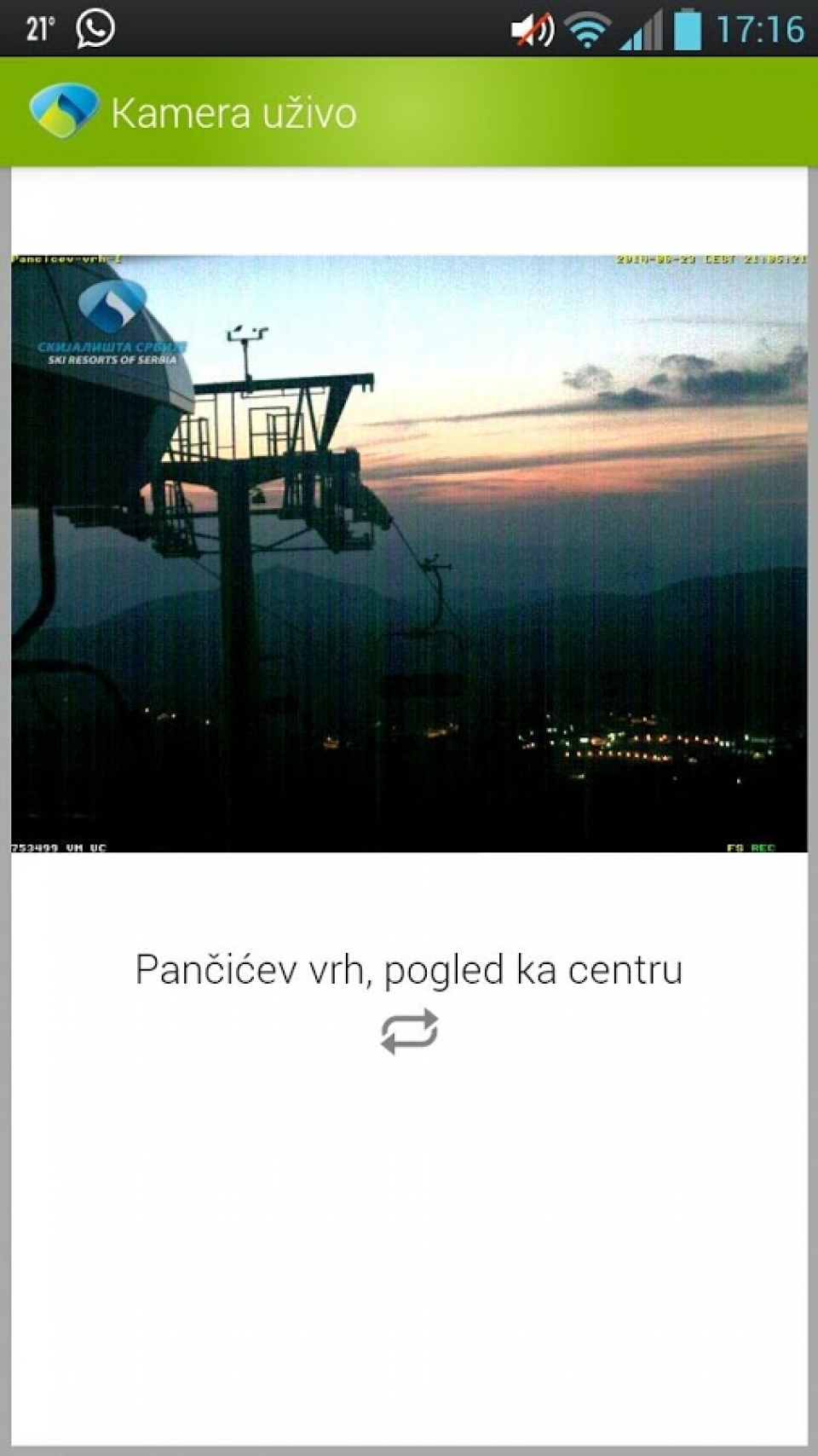Tap the refresh arrows below the caption

point(410,1031)
